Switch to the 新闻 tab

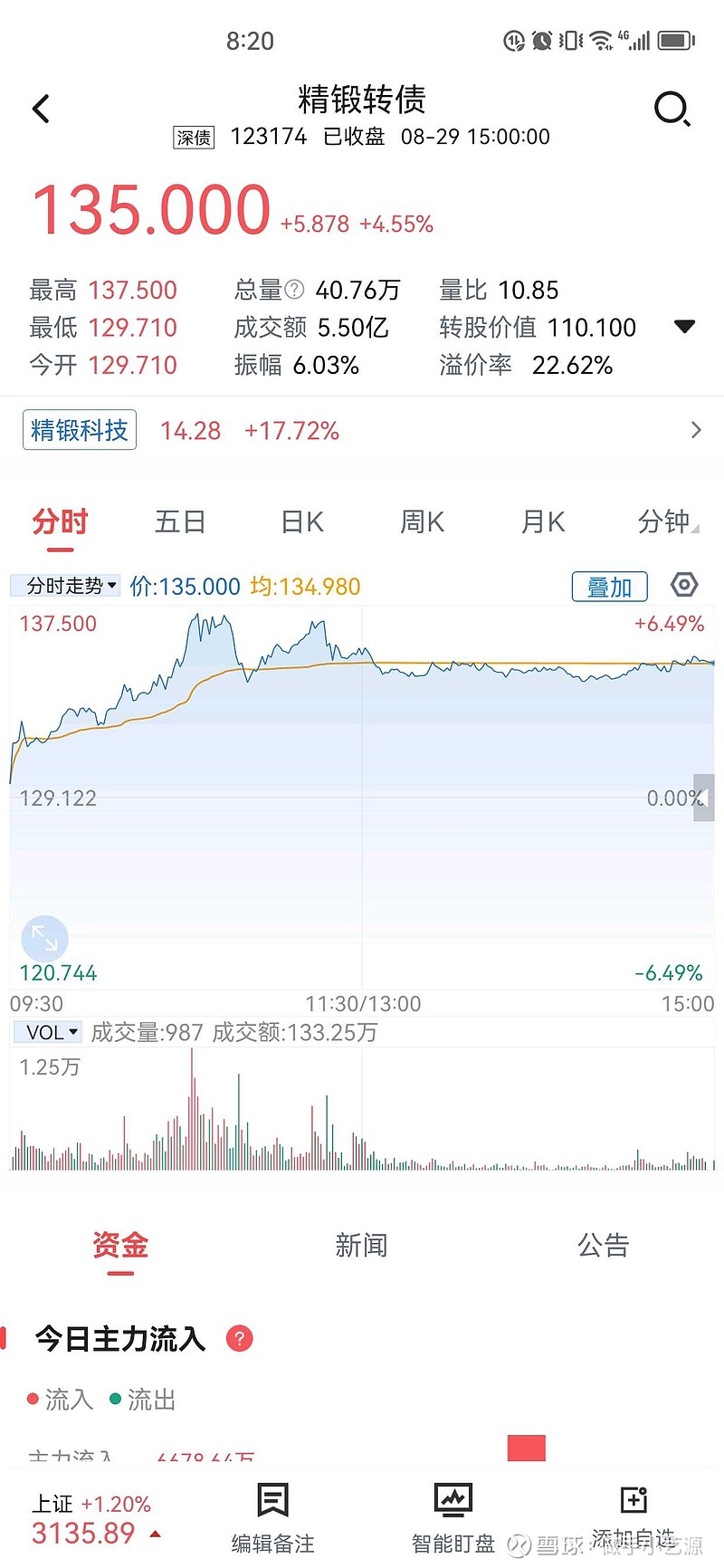coord(361,1246)
